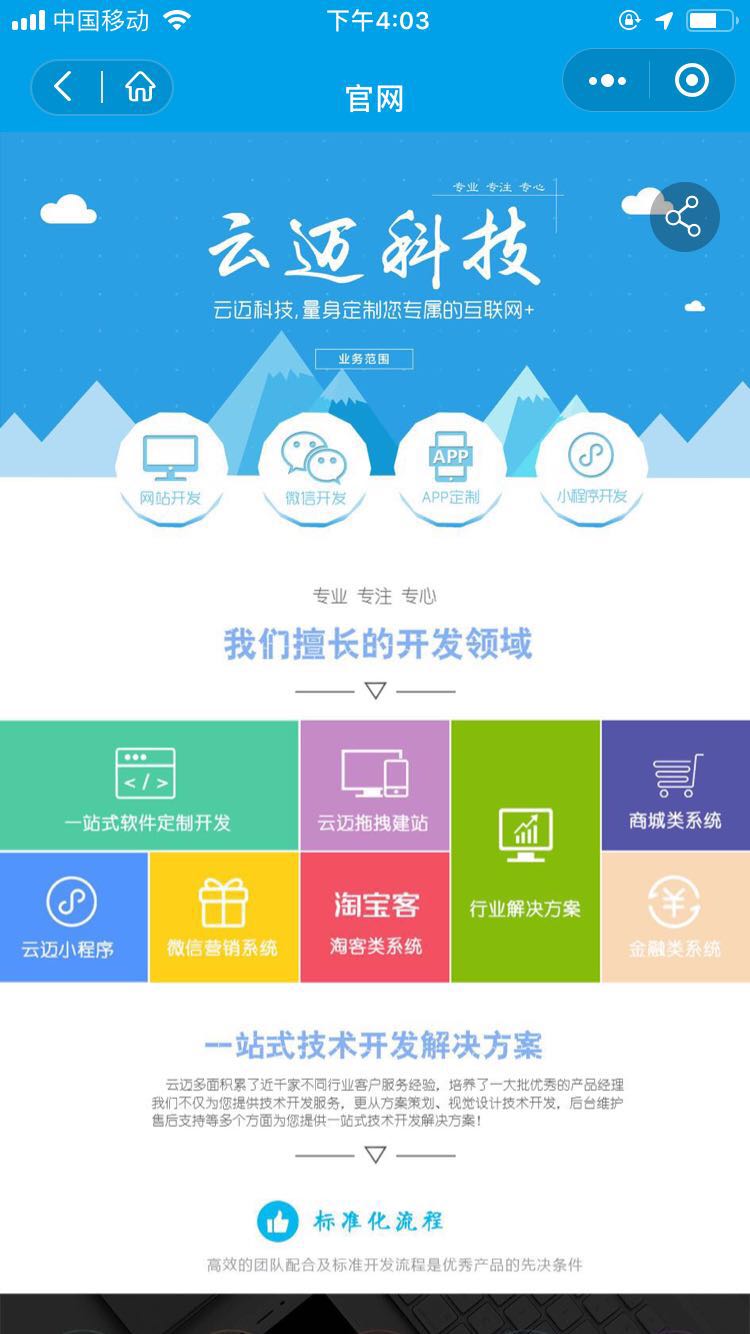Close the mini program
Screen dimensions: 750x1334
pyautogui.click(x=692, y=81)
